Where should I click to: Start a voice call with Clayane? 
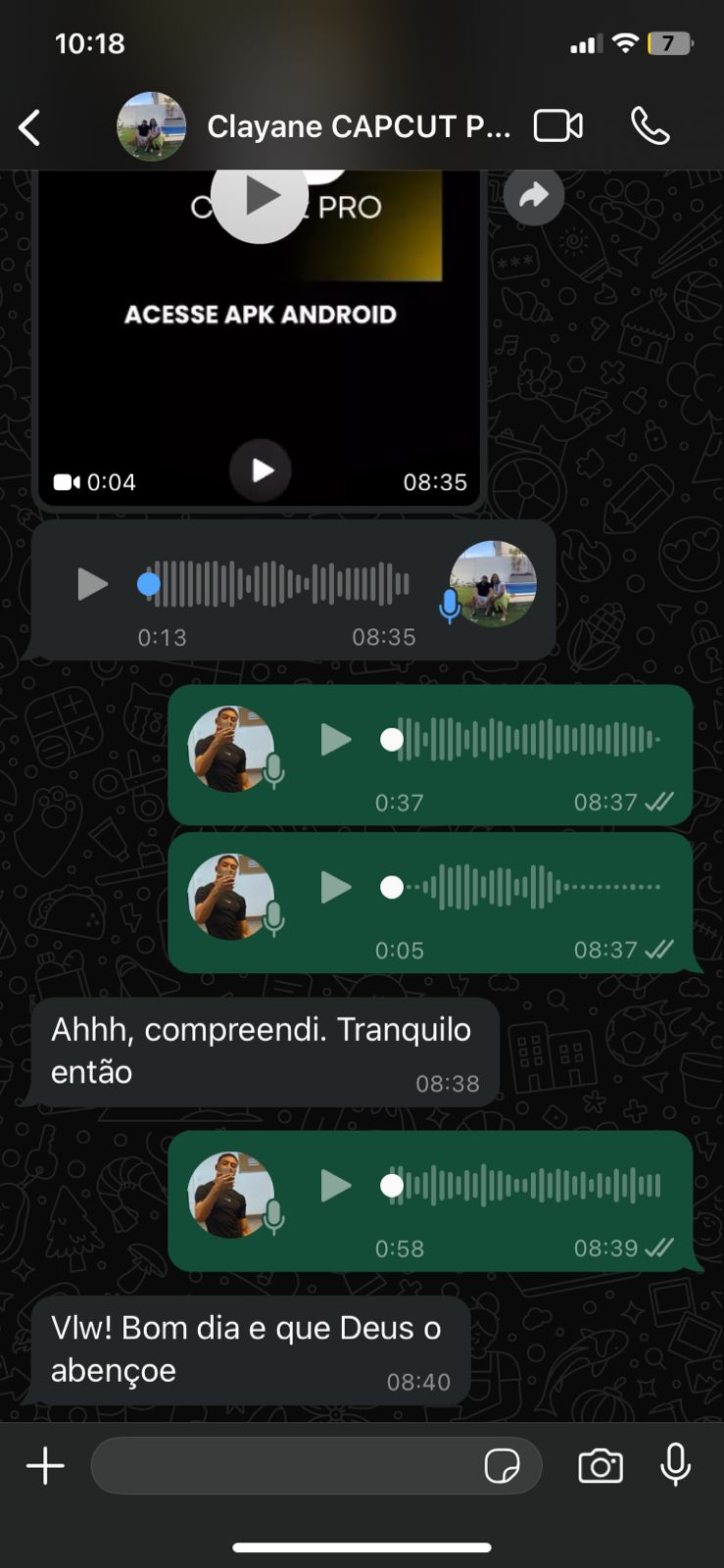point(650,126)
